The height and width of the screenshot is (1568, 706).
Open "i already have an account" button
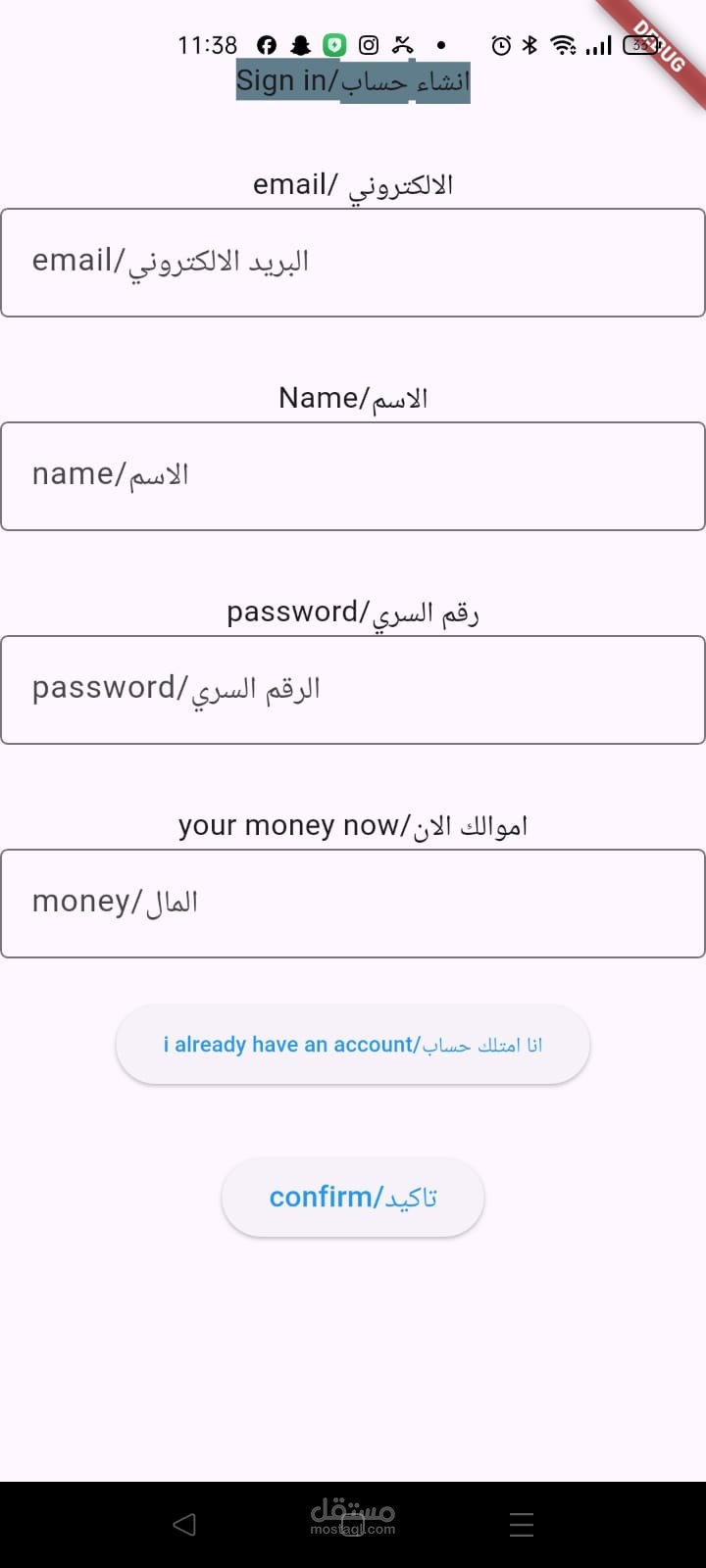(353, 1045)
